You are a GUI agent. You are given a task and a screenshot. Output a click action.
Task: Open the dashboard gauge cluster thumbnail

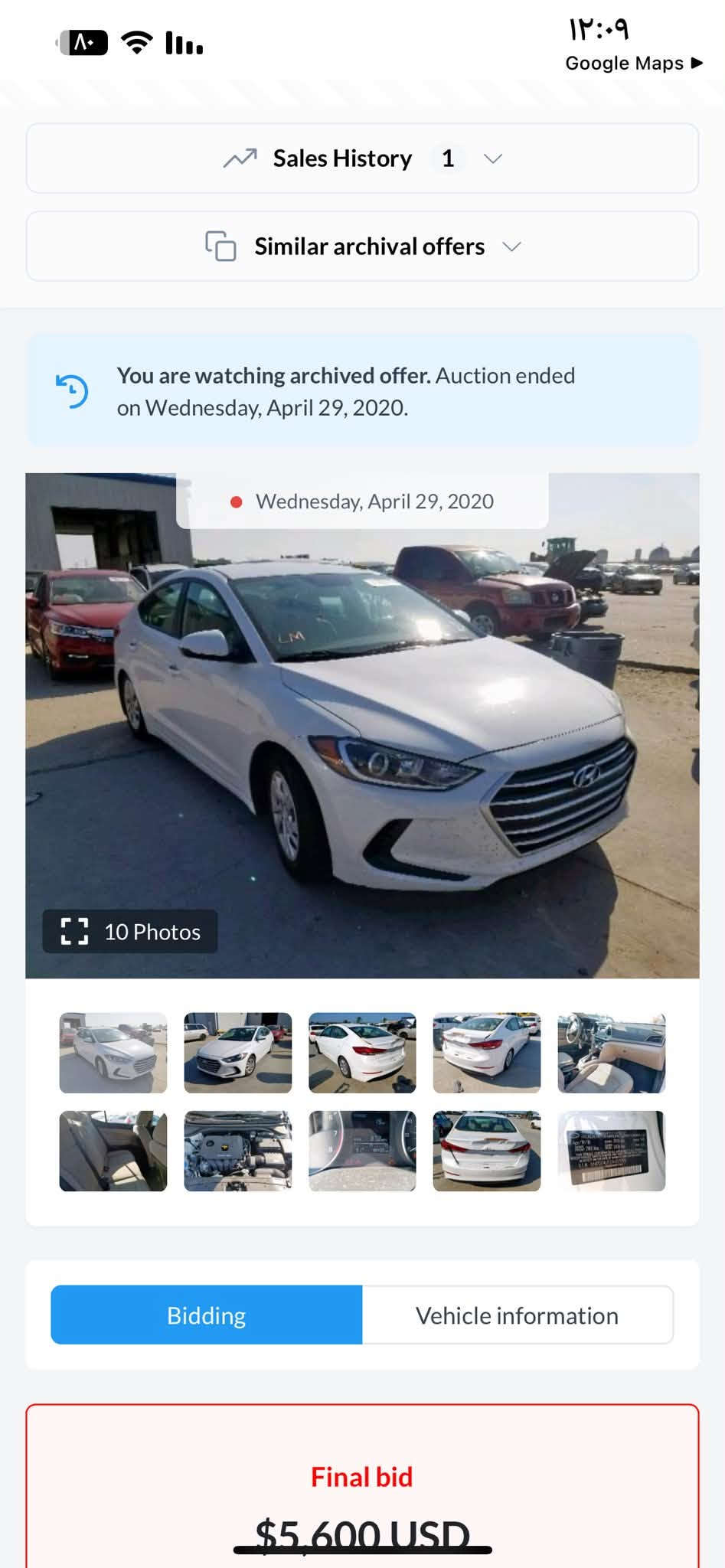tap(362, 1151)
